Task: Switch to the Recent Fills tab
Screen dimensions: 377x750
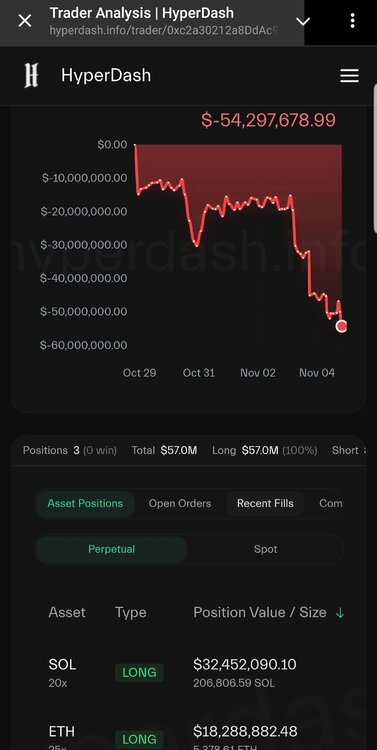Action: (265, 504)
